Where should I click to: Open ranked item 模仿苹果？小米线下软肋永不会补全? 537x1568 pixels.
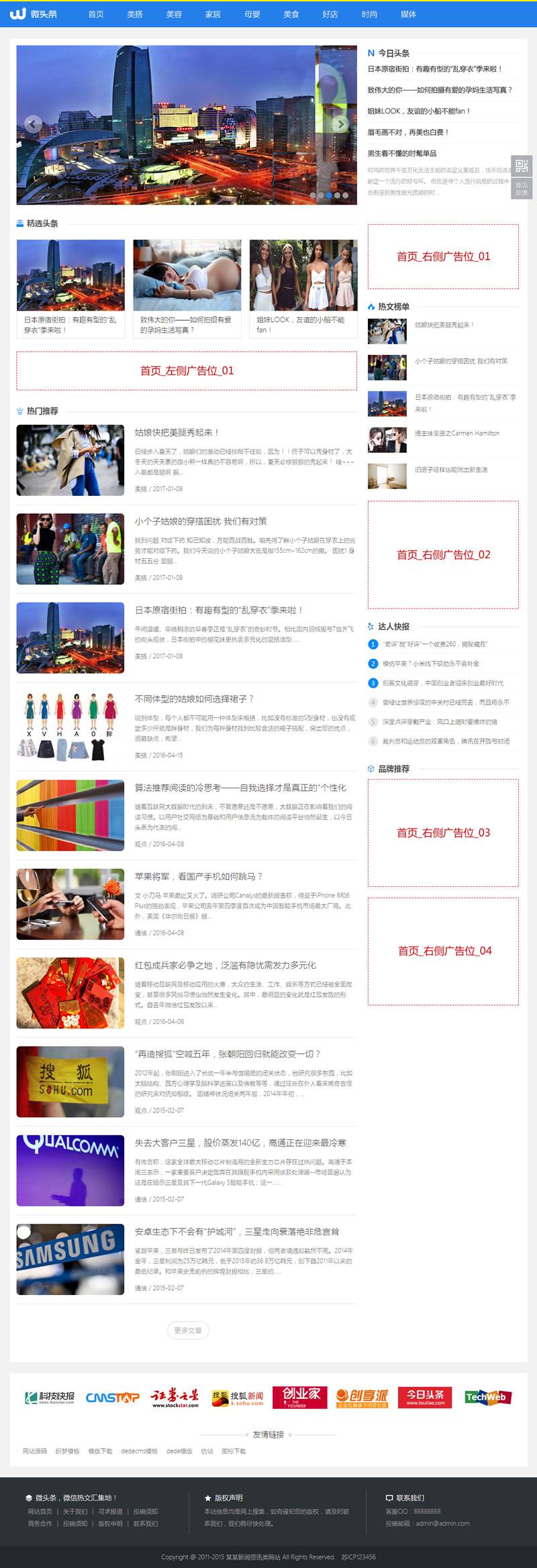pyautogui.click(x=431, y=664)
